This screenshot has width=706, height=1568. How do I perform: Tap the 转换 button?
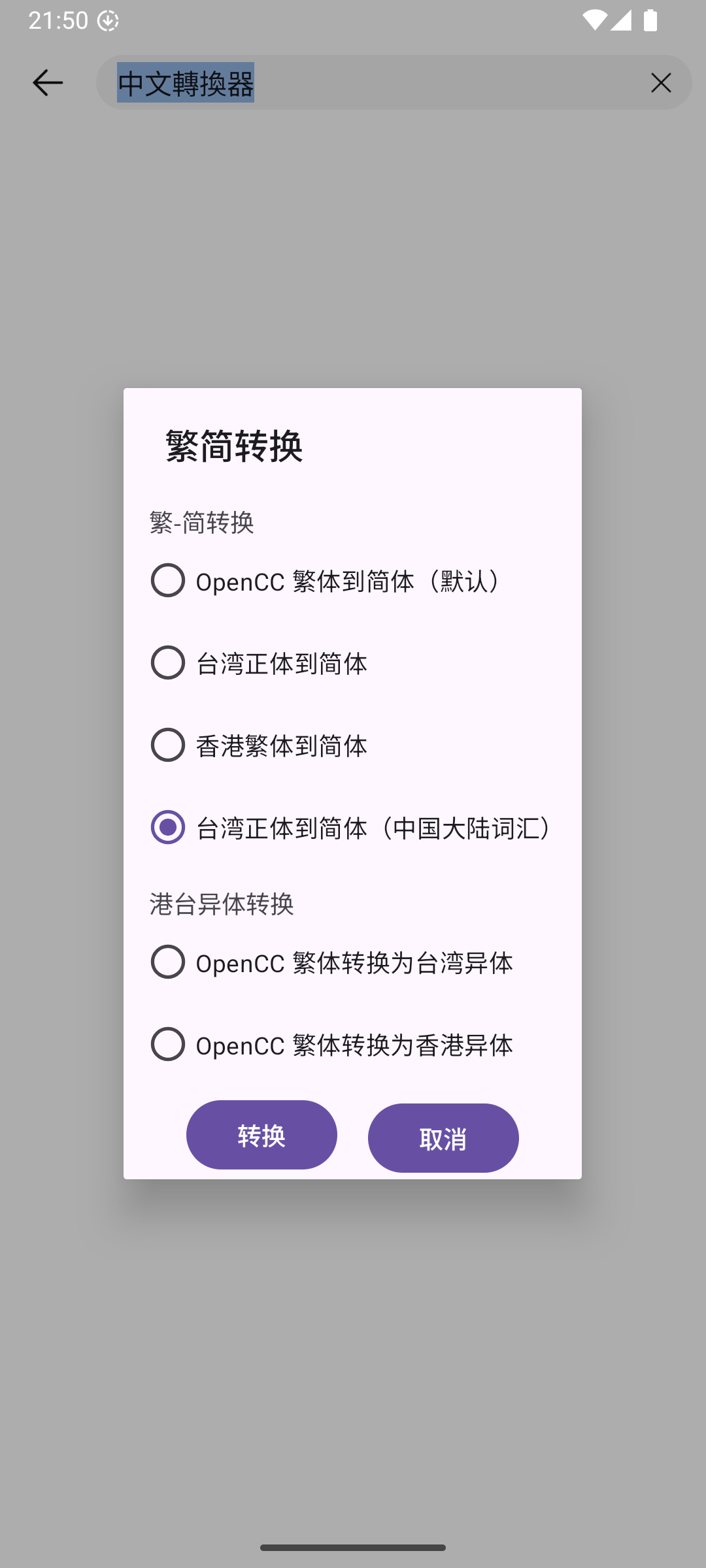point(261,1135)
